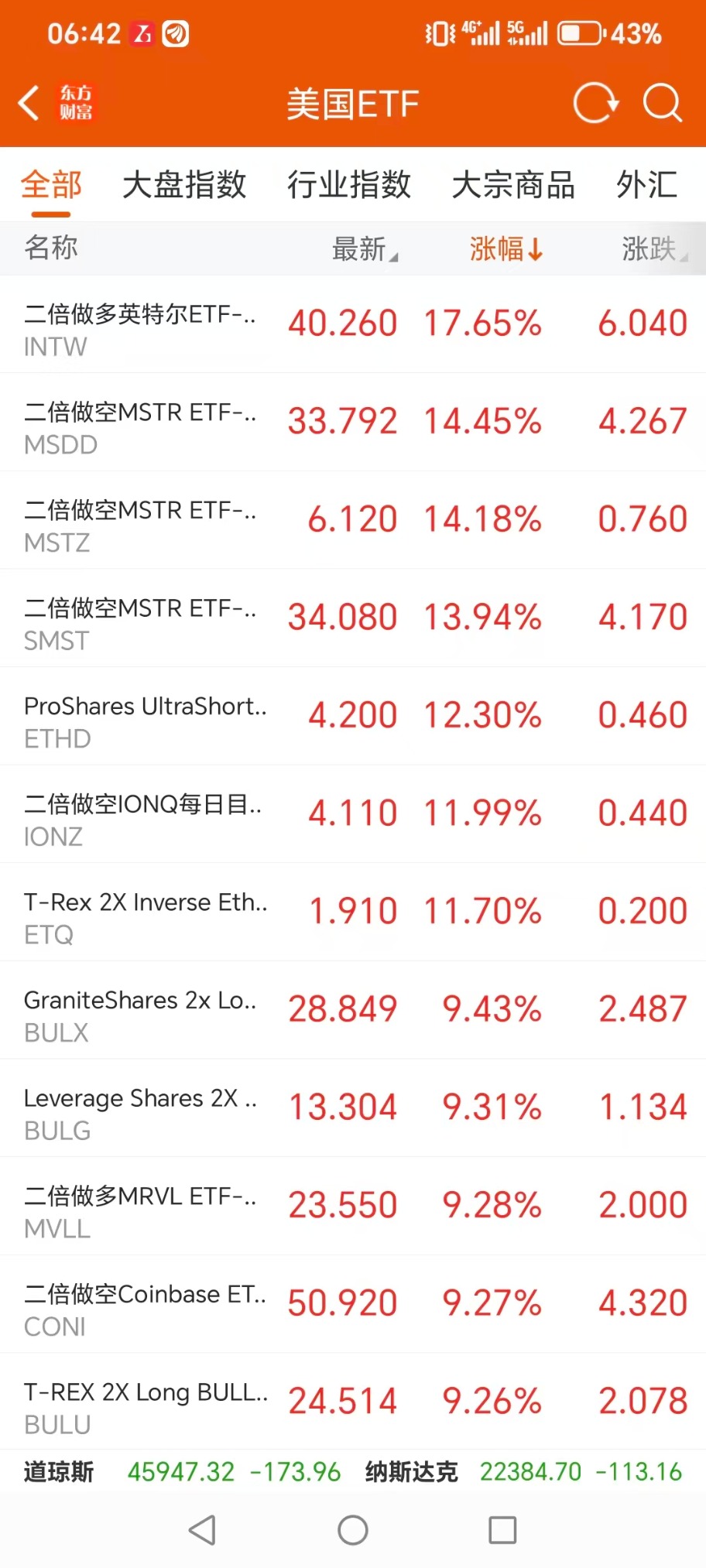Switch to the 大宗商品 tab

[x=513, y=185]
